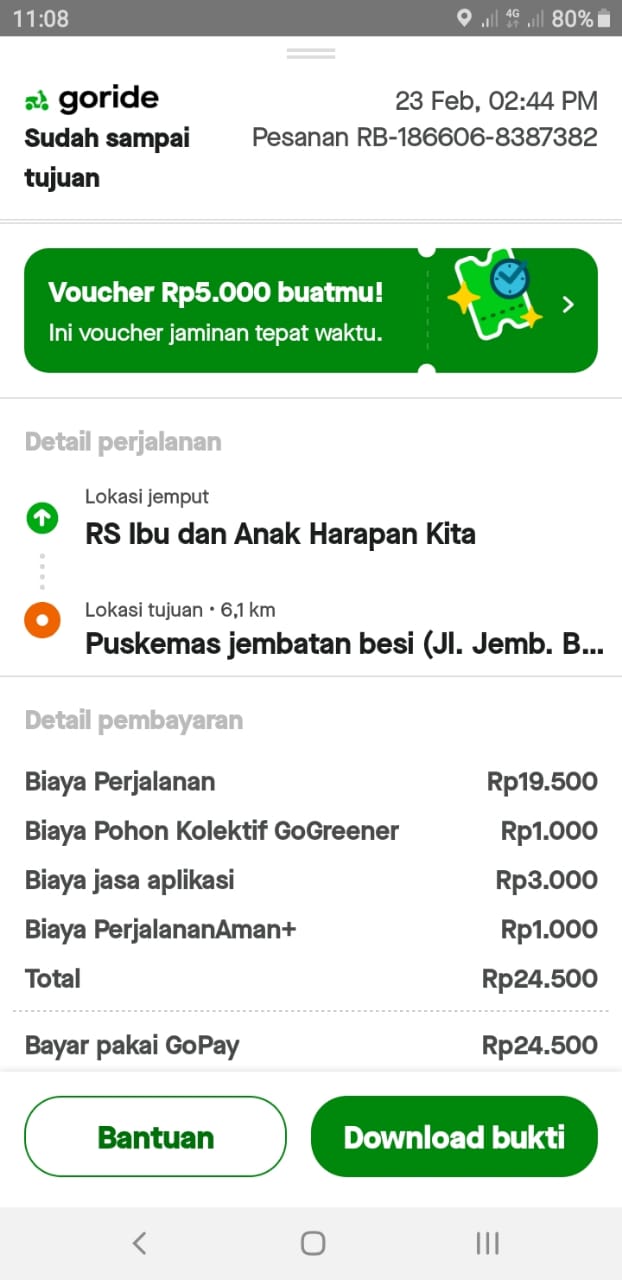Download bukti receipt
This screenshot has height=1280, width=622.
pyautogui.click(x=454, y=1137)
